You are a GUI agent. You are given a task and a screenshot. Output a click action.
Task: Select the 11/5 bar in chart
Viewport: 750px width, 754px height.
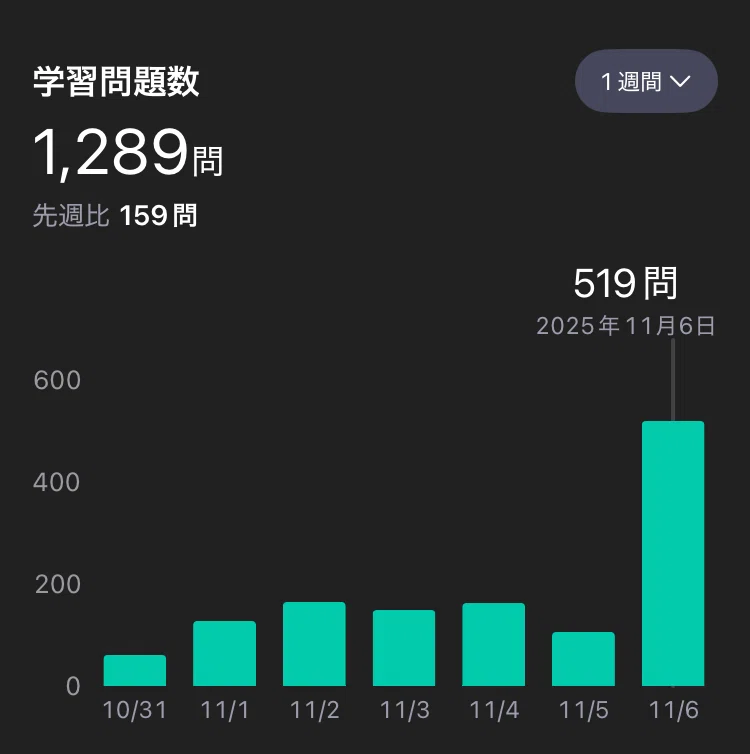(583, 659)
